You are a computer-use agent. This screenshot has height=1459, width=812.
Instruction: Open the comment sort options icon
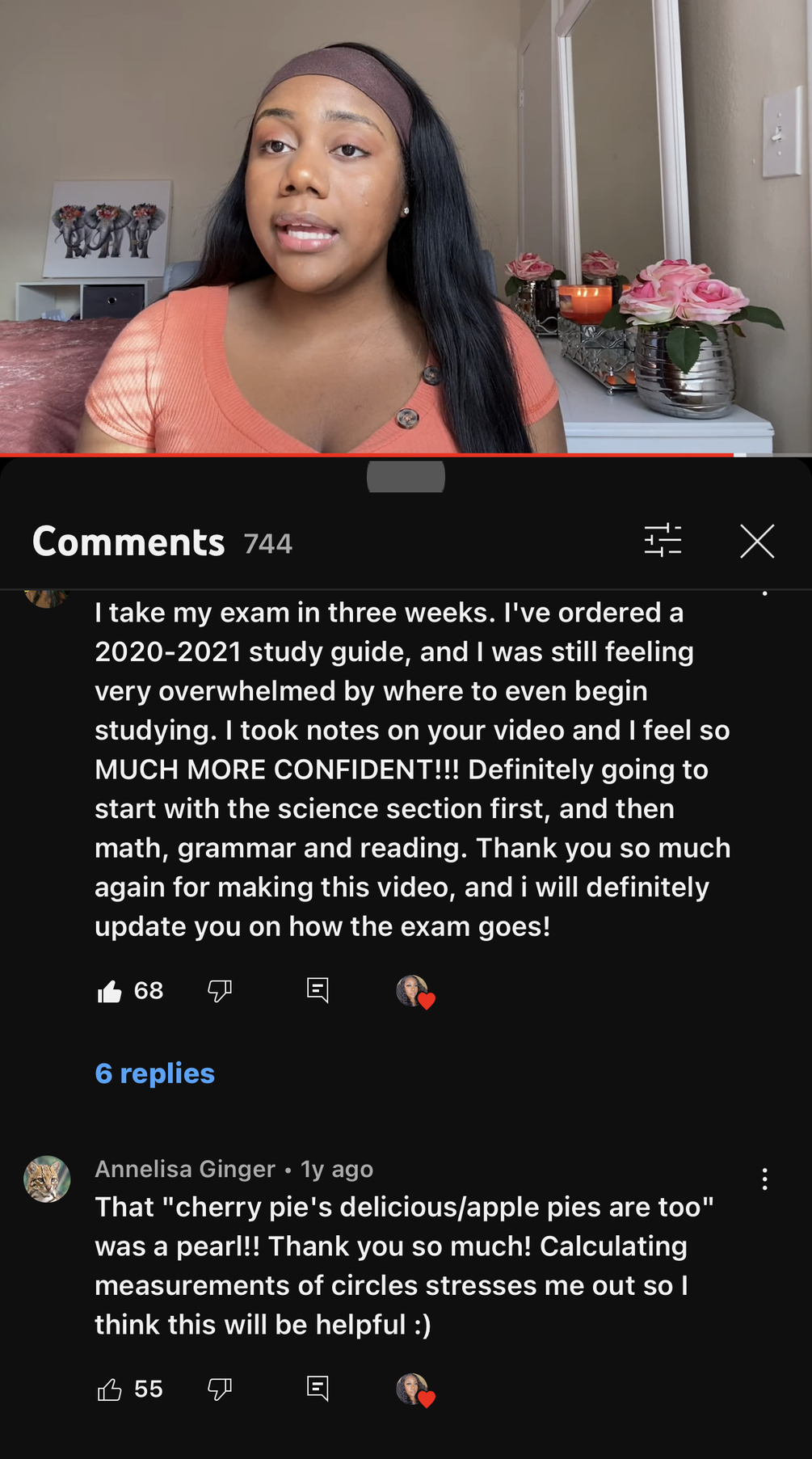(x=663, y=541)
